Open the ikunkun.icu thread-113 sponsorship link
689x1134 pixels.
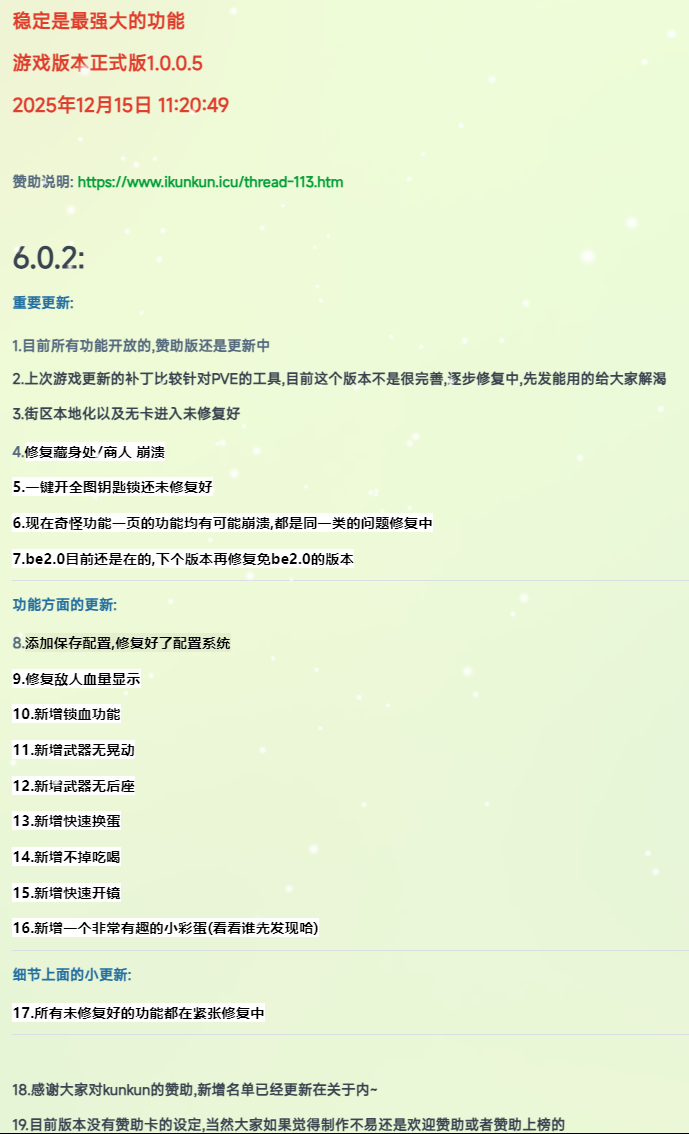coord(210,182)
